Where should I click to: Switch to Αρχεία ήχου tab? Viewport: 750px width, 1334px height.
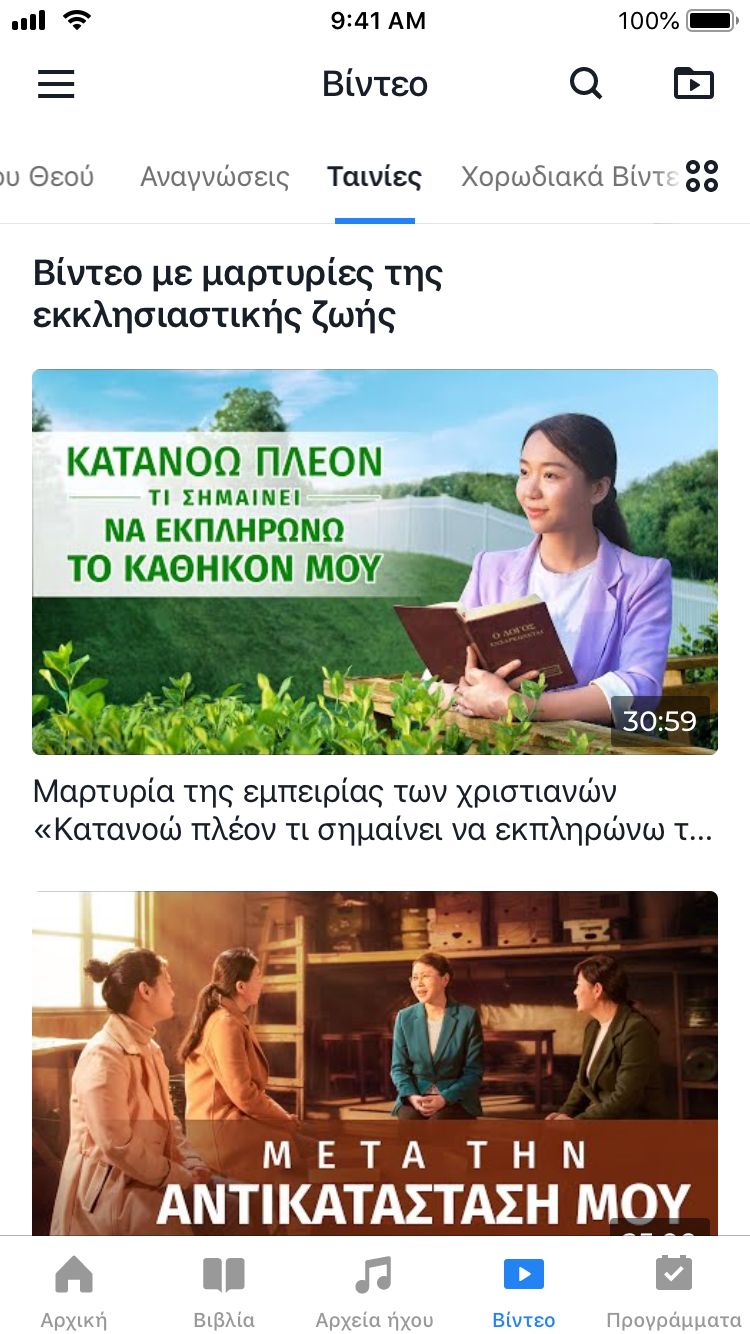tap(374, 1292)
